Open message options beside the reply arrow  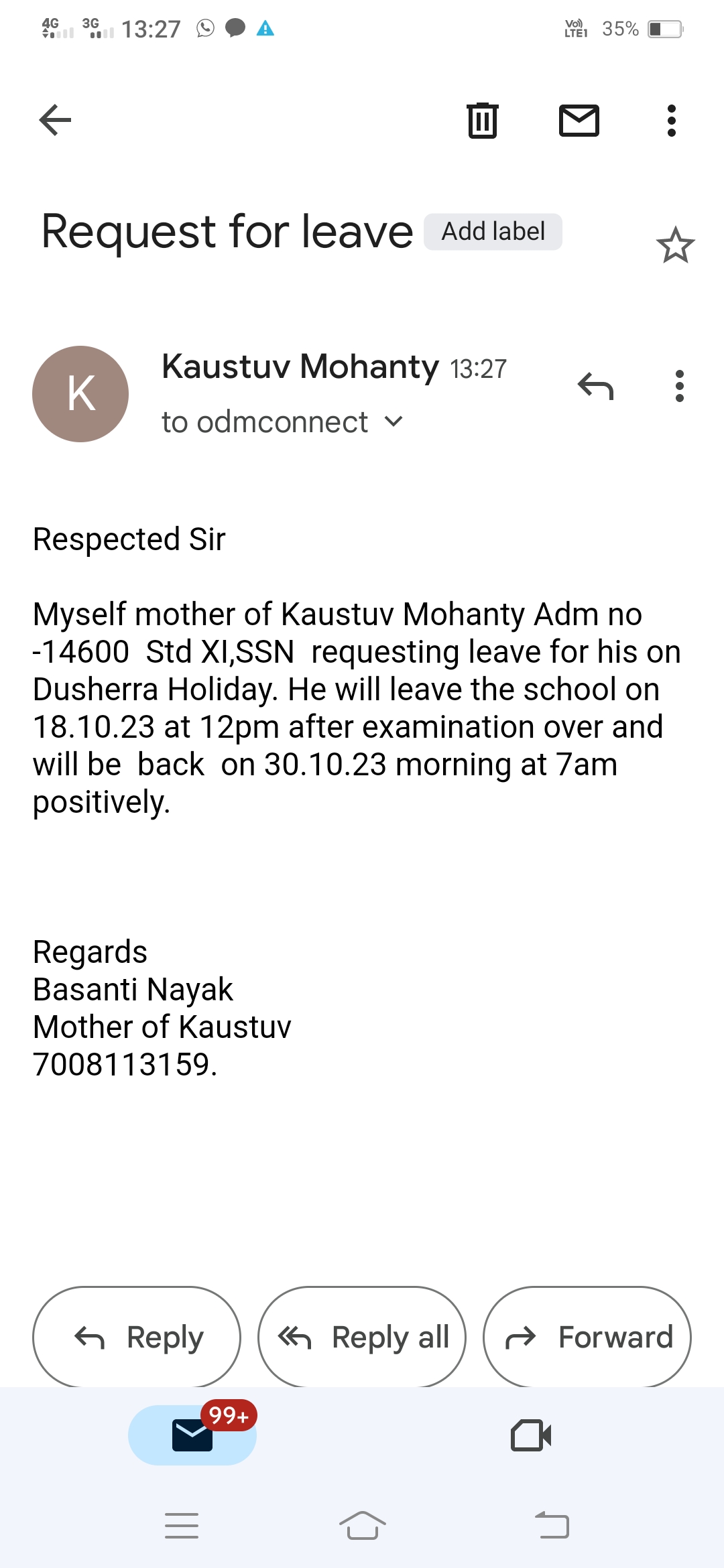(680, 387)
